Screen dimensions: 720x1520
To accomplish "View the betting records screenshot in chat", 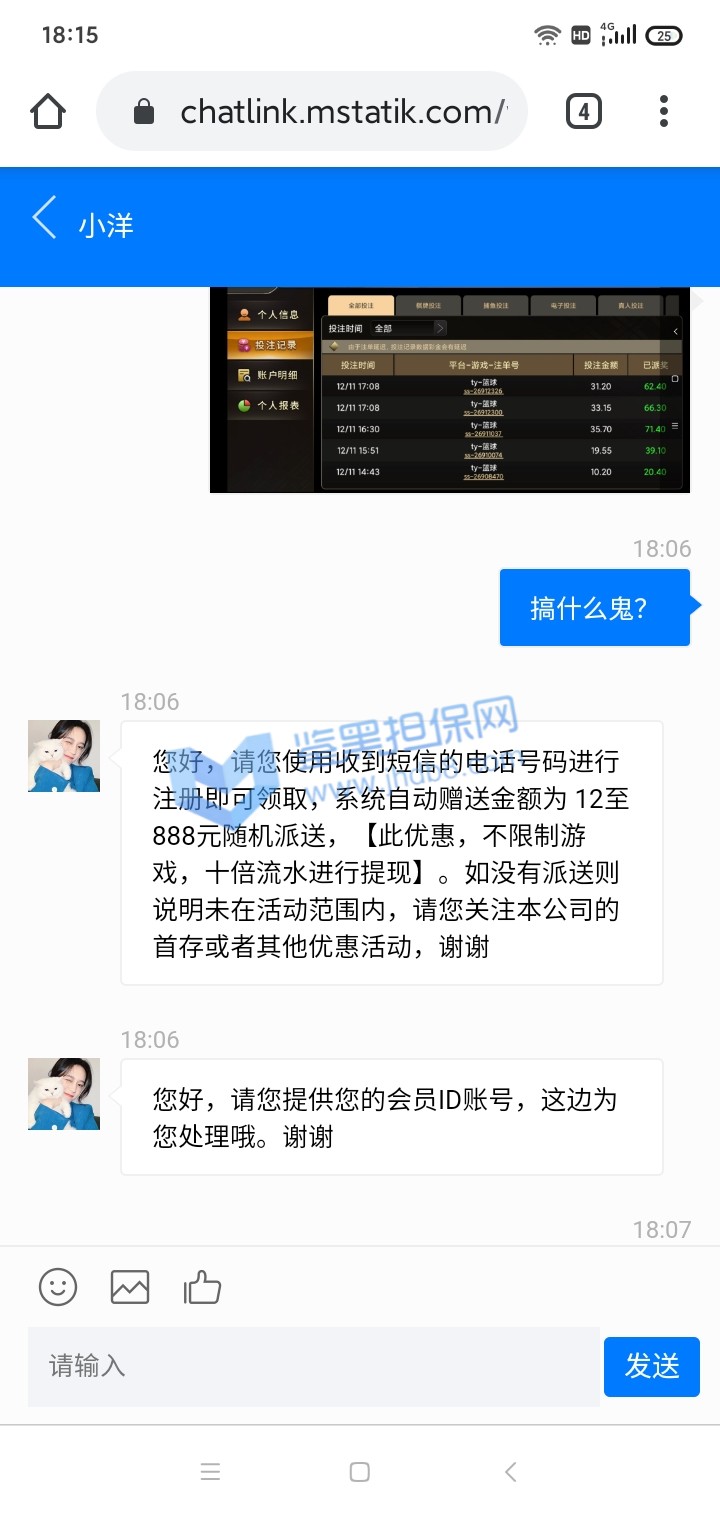I will (x=449, y=390).
